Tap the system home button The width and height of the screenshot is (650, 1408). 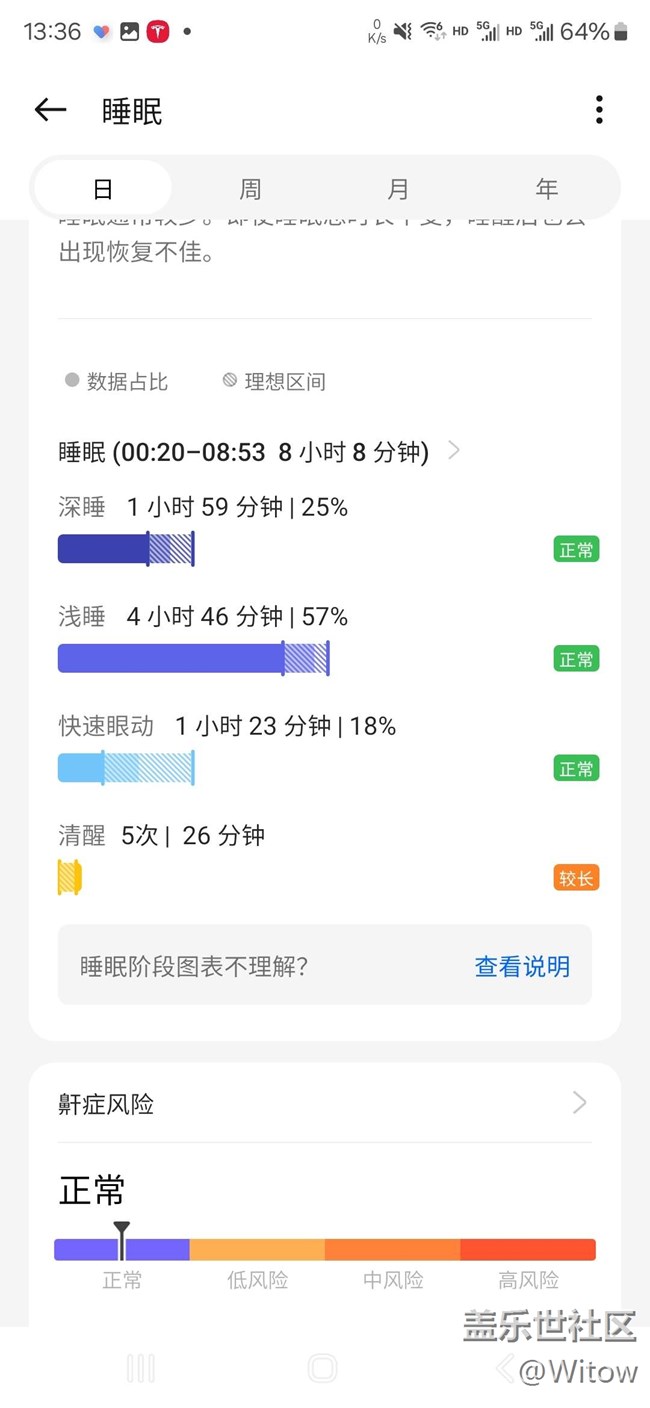tap(322, 1368)
